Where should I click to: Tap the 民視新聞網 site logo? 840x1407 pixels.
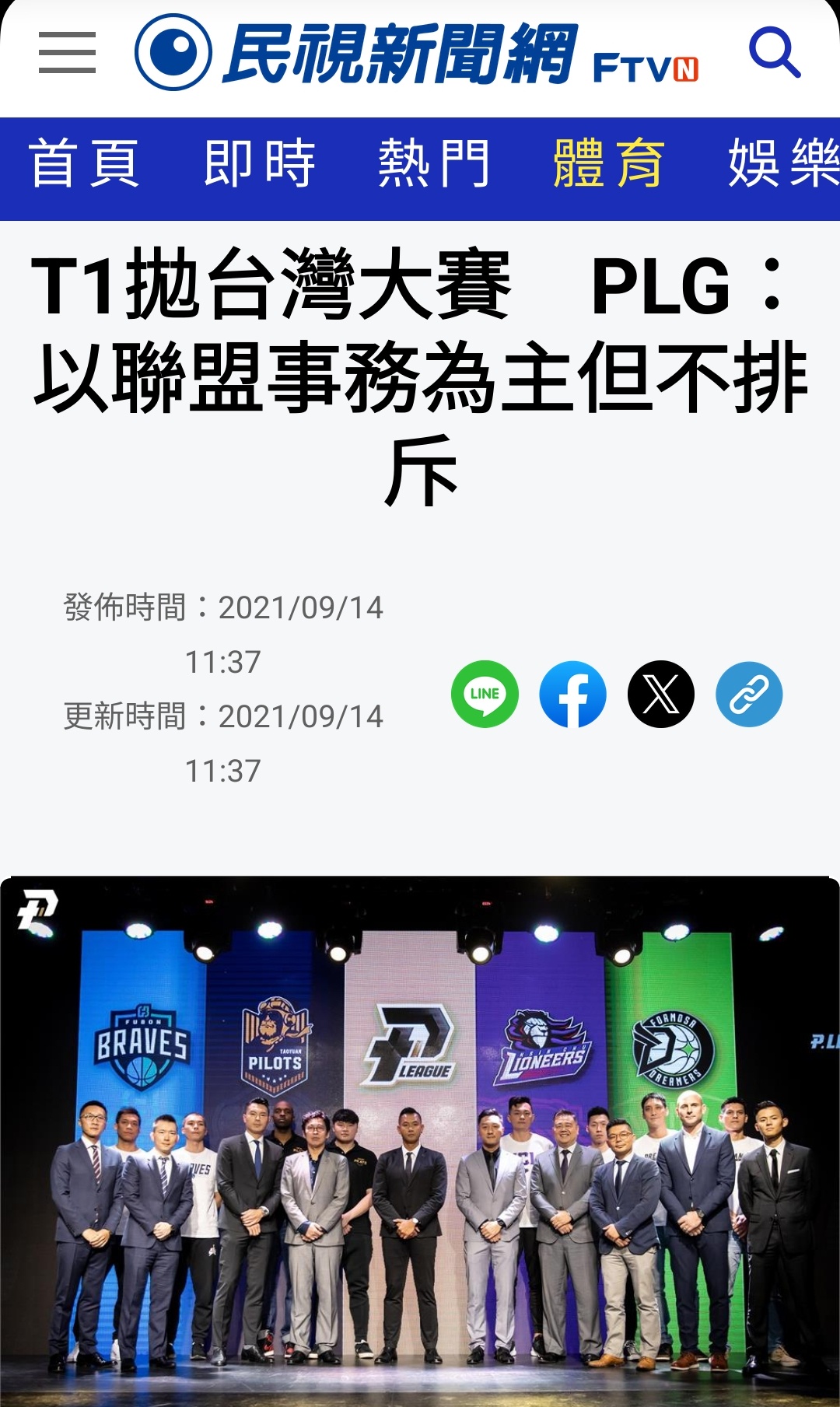pos(416,54)
